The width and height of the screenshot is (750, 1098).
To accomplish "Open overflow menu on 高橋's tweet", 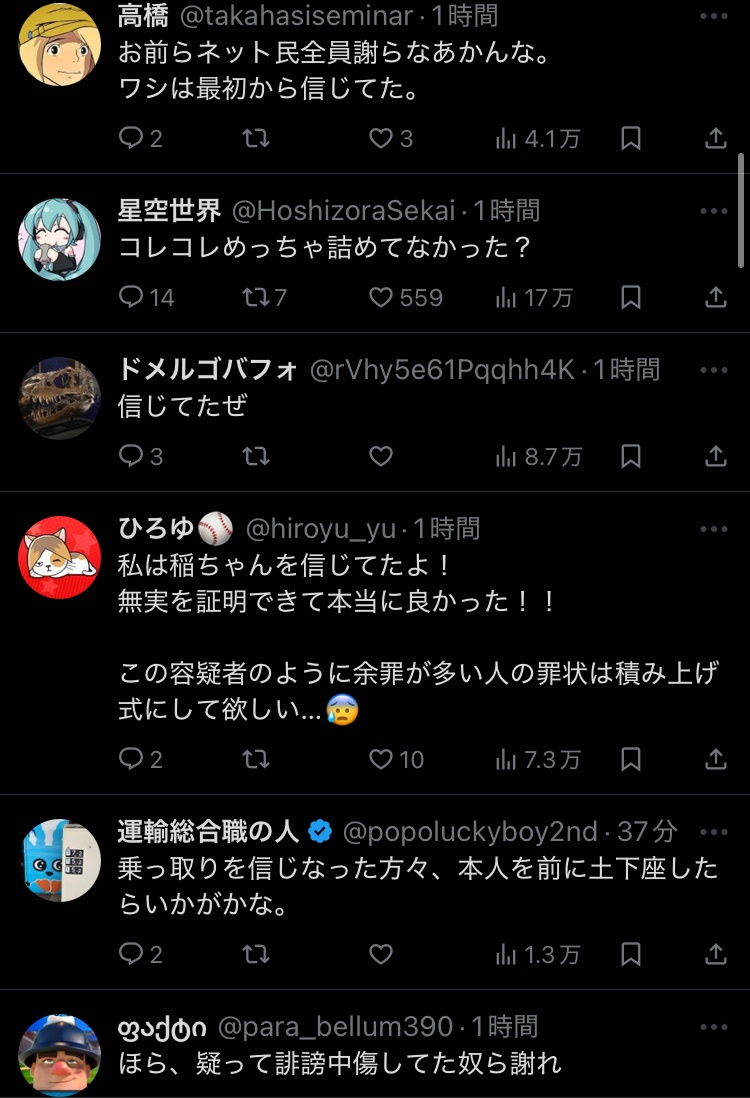I will pyautogui.click(x=714, y=17).
